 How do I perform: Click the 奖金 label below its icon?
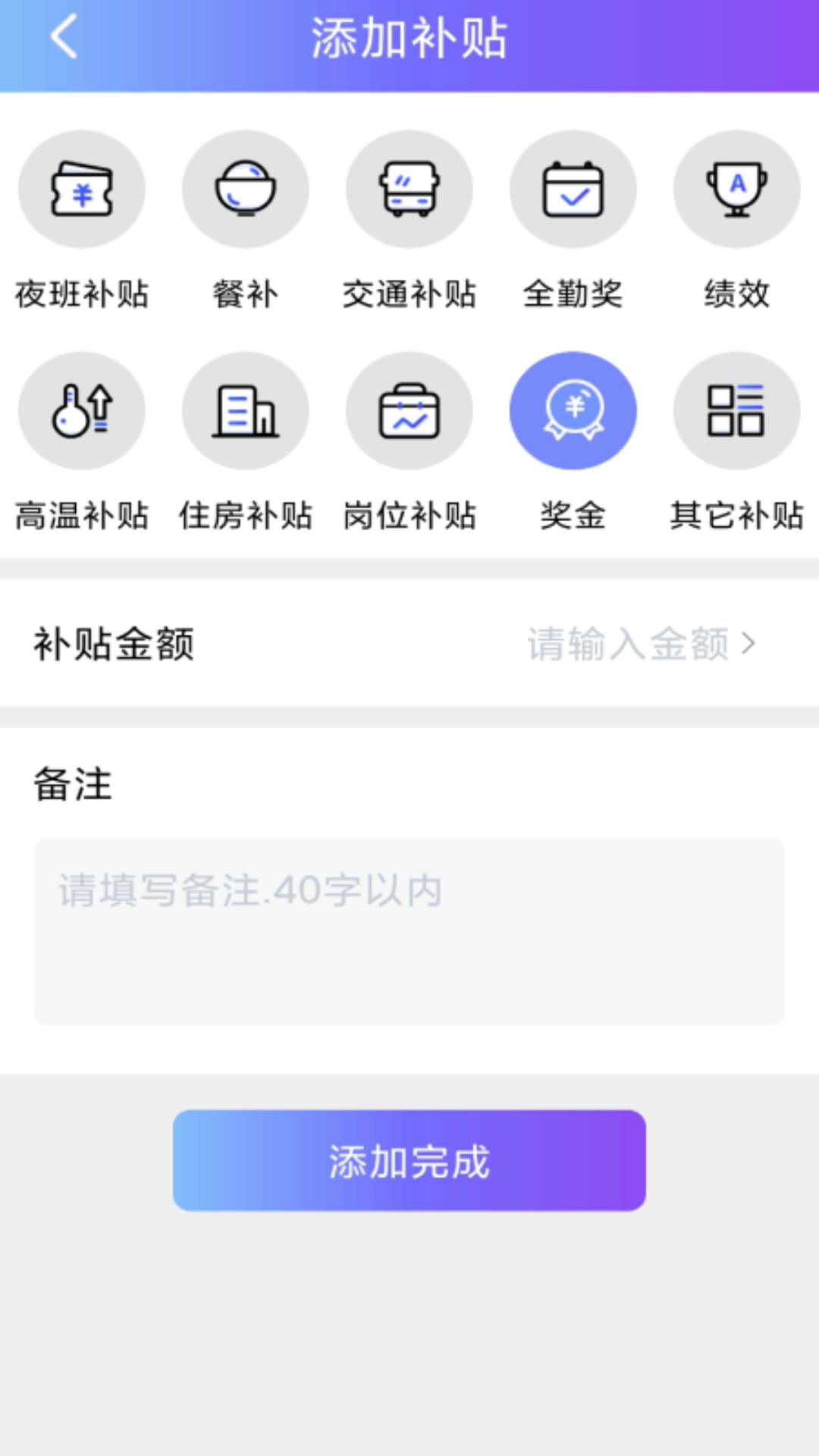(x=573, y=516)
